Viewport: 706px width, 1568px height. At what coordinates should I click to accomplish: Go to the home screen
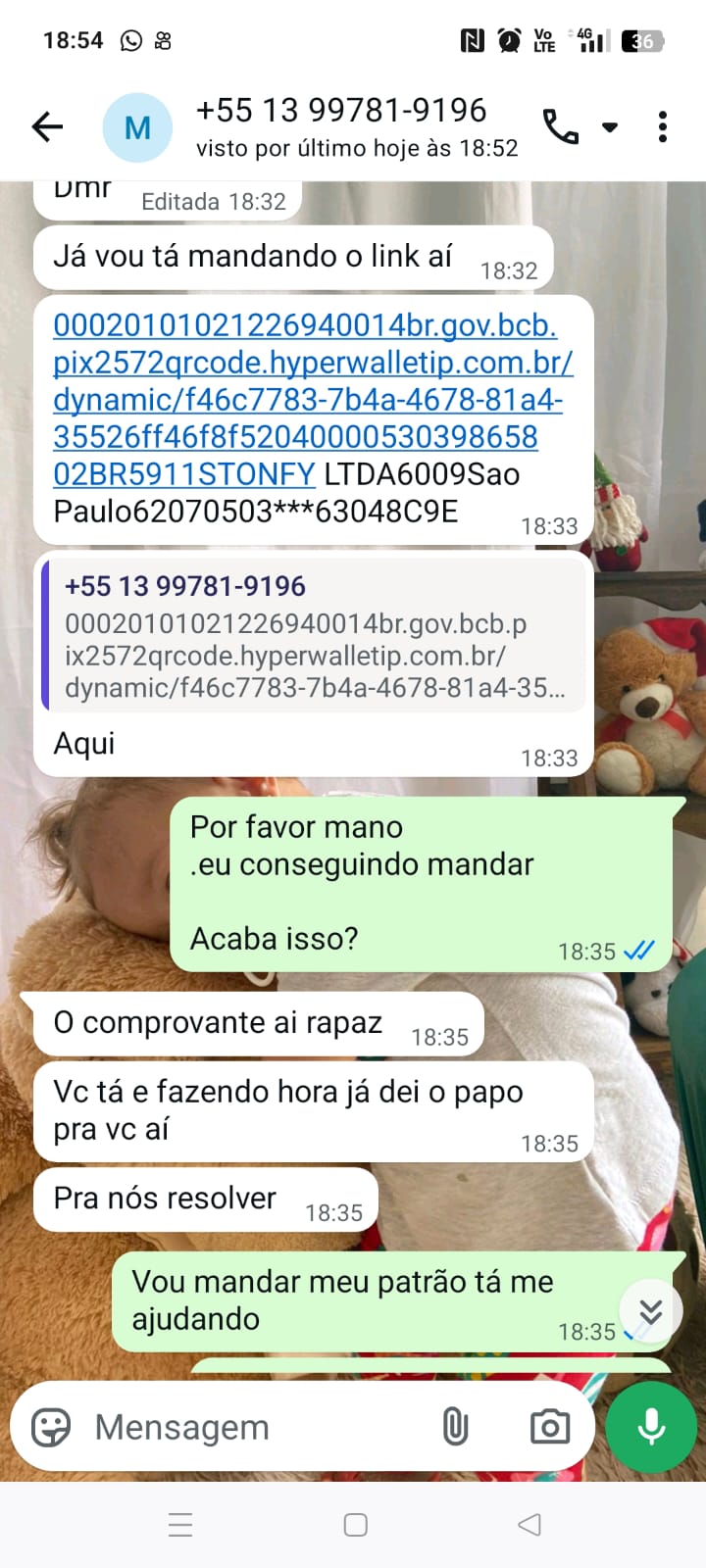point(355,1524)
